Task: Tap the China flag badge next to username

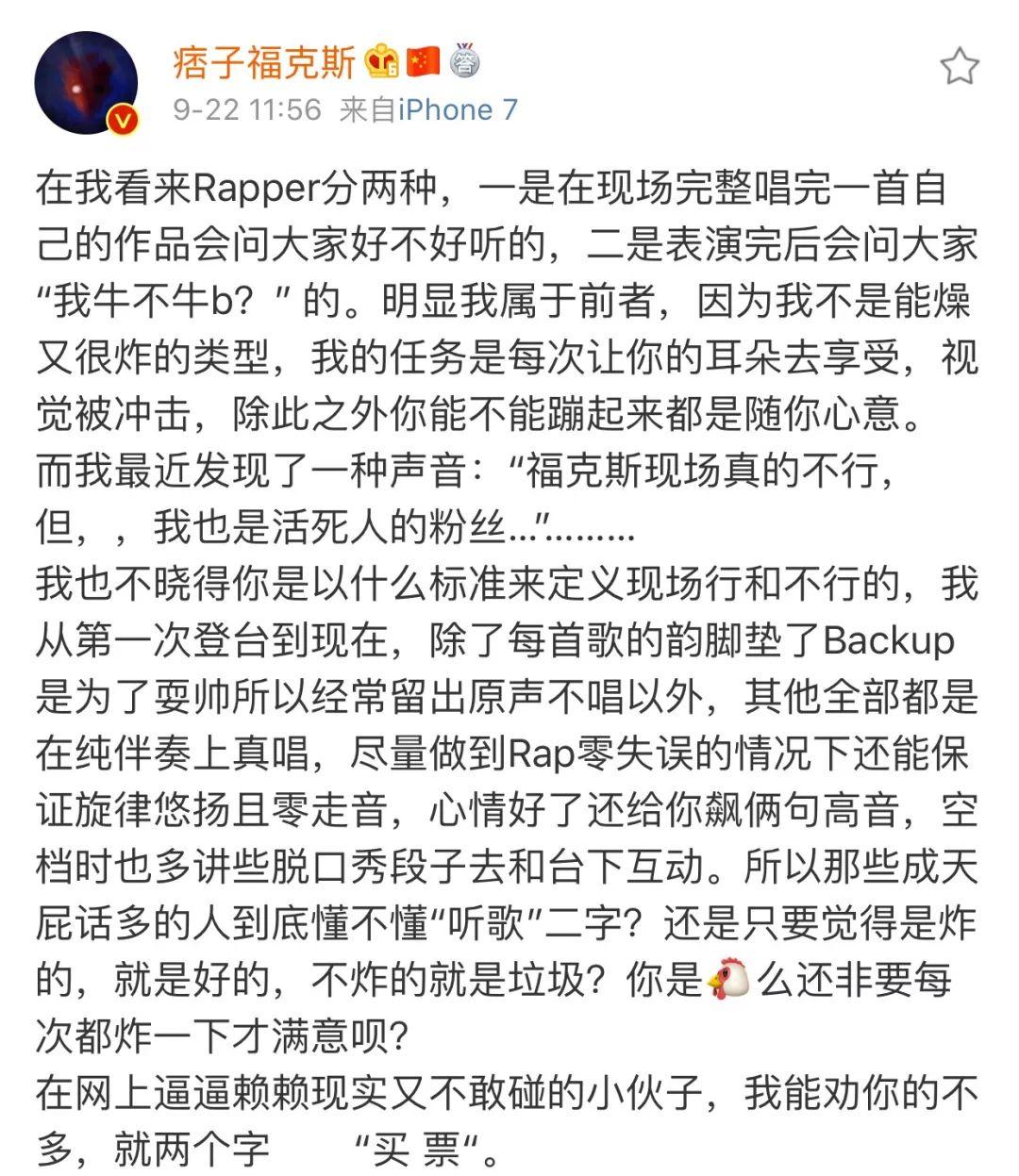Action: coord(421,59)
